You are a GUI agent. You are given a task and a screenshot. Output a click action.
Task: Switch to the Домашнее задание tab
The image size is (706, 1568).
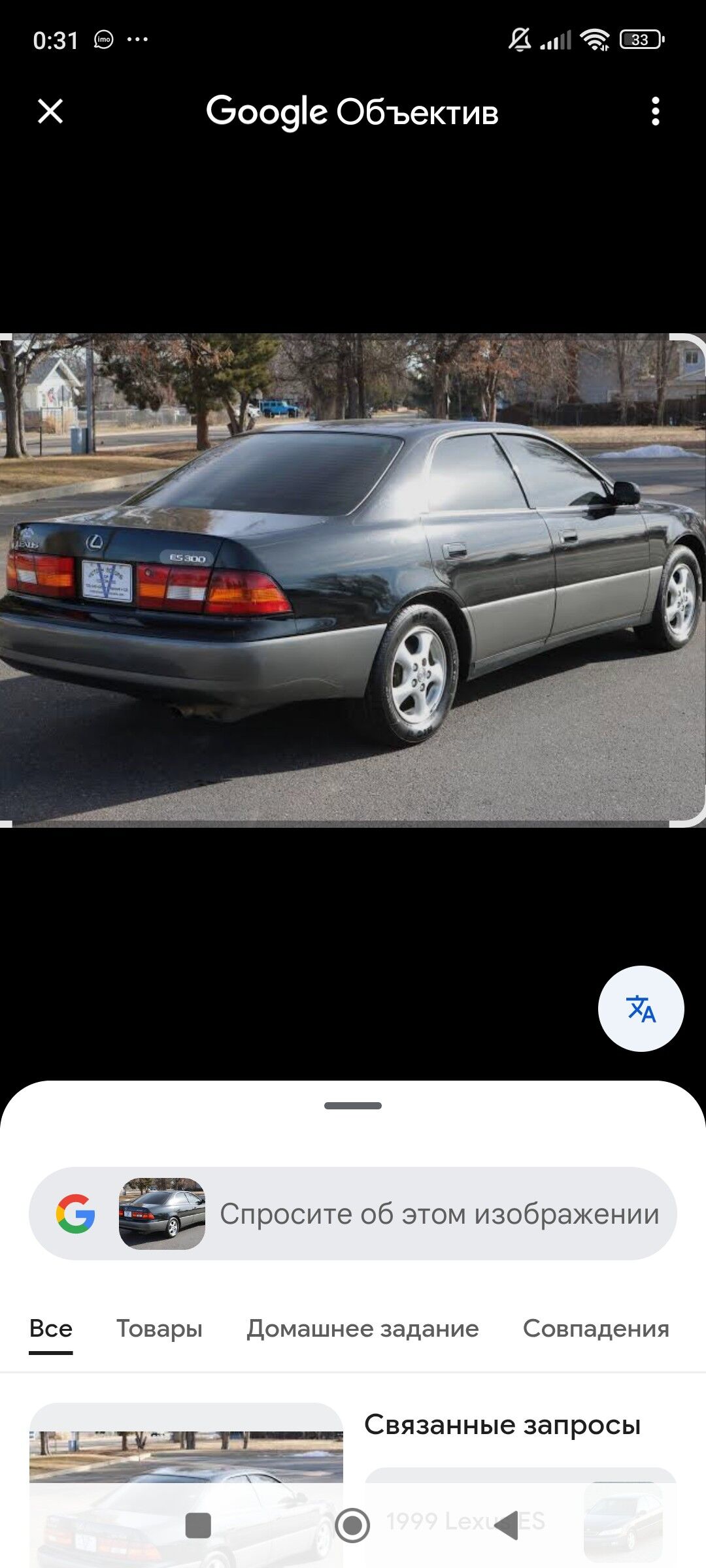(x=363, y=1328)
